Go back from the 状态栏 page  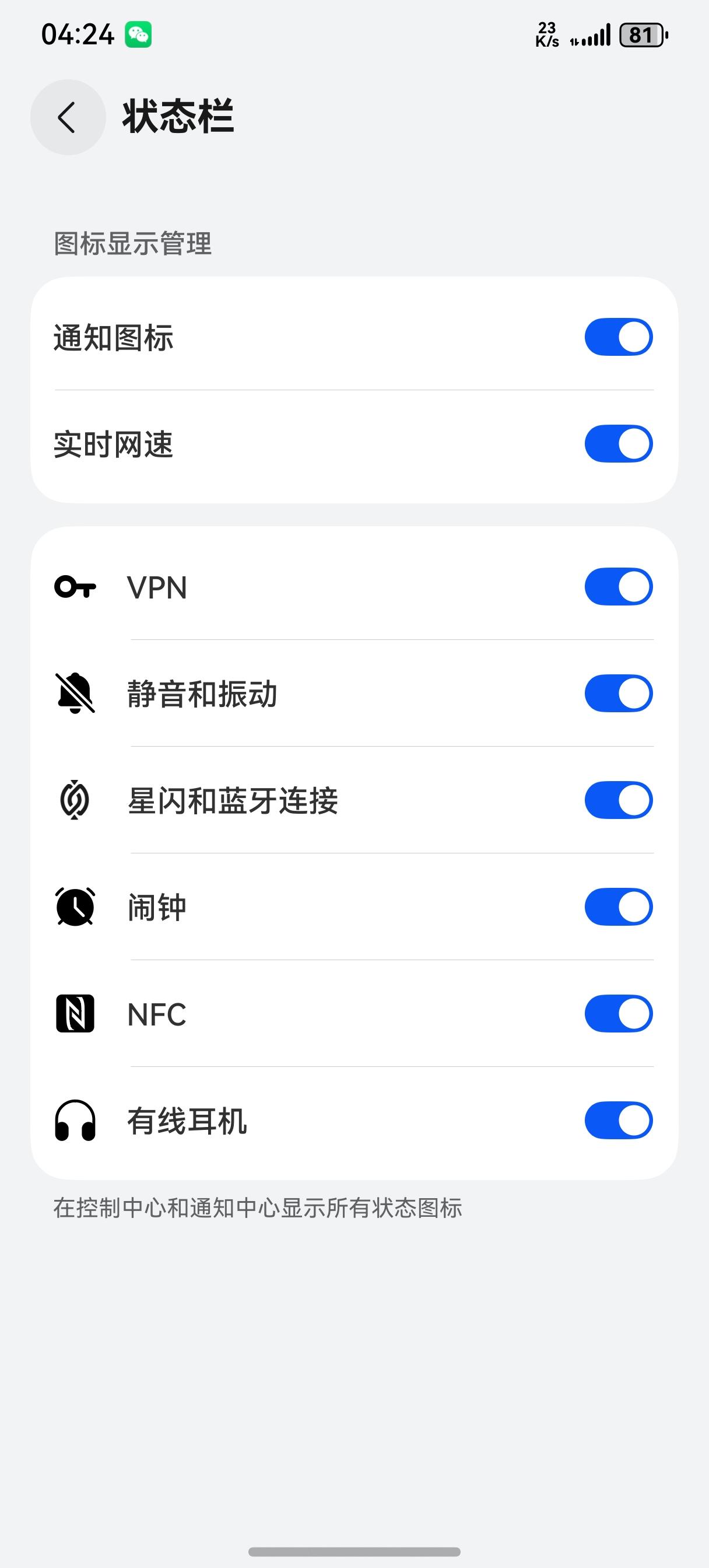pos(68,117)
